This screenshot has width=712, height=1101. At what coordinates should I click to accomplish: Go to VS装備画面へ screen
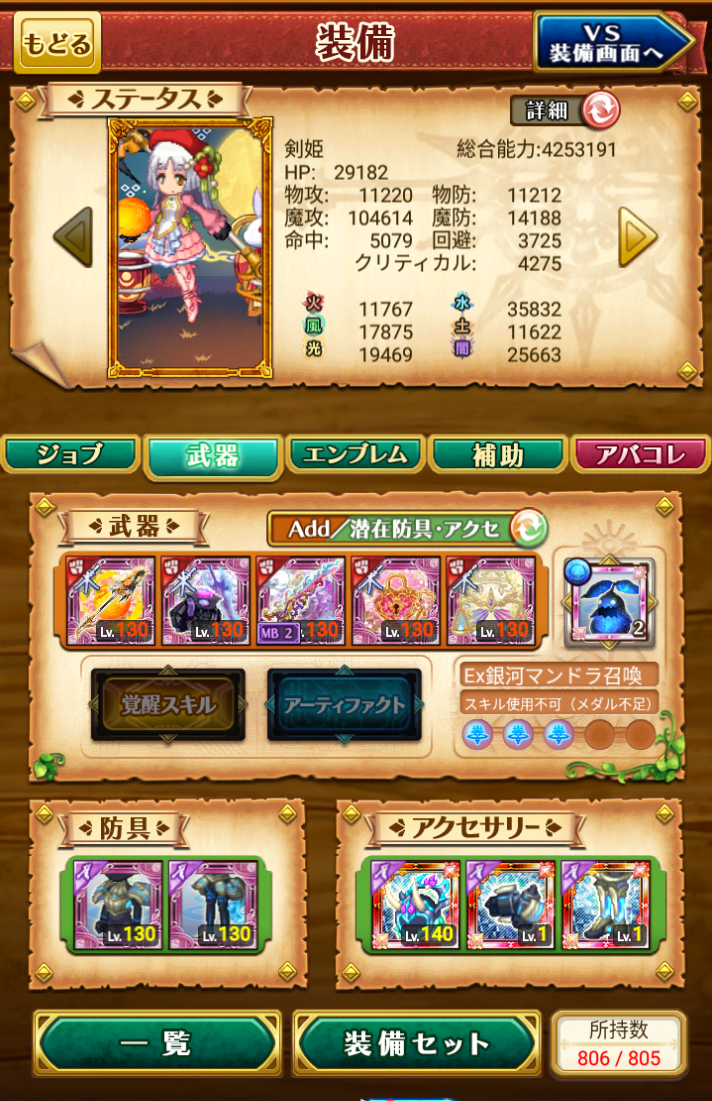(x=611, y=43)
